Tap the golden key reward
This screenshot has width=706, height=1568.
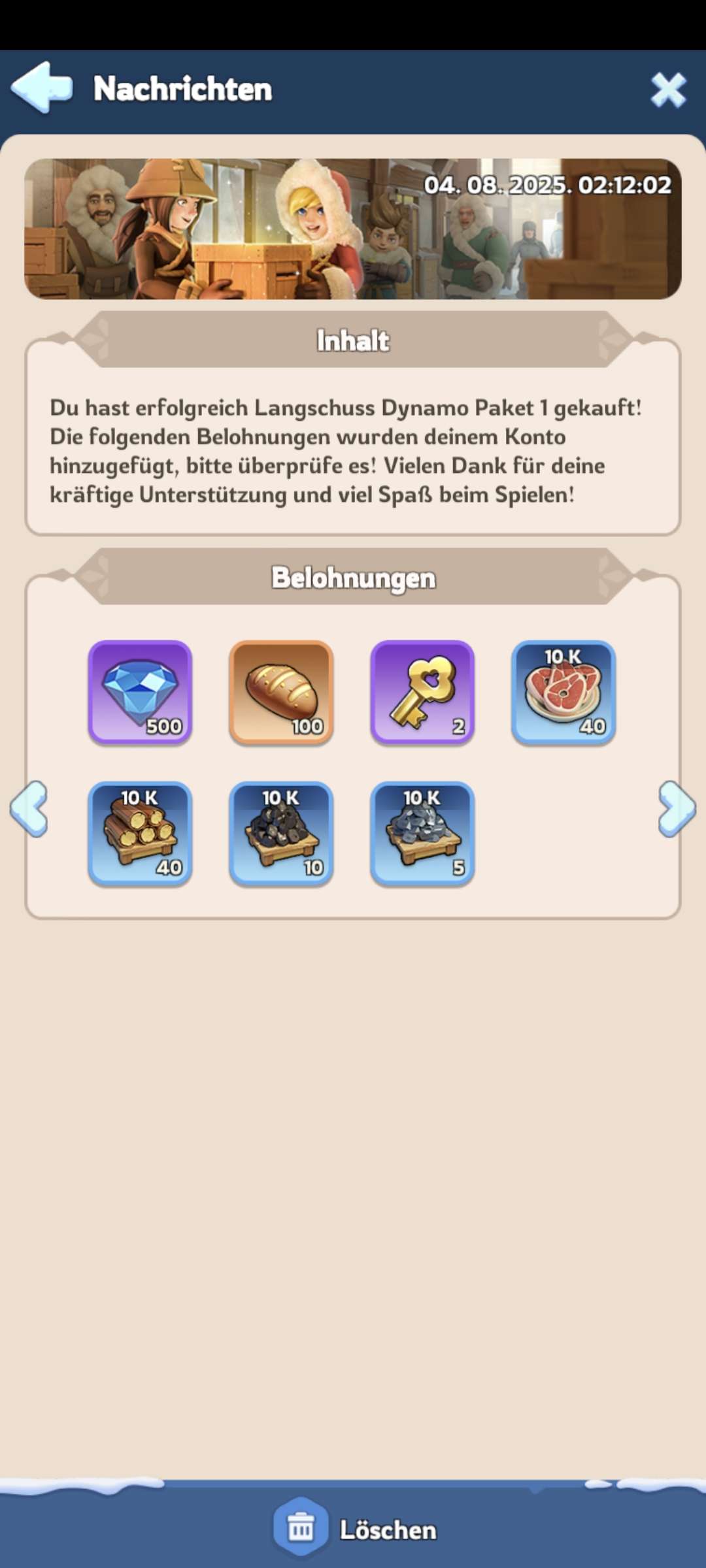422,693
